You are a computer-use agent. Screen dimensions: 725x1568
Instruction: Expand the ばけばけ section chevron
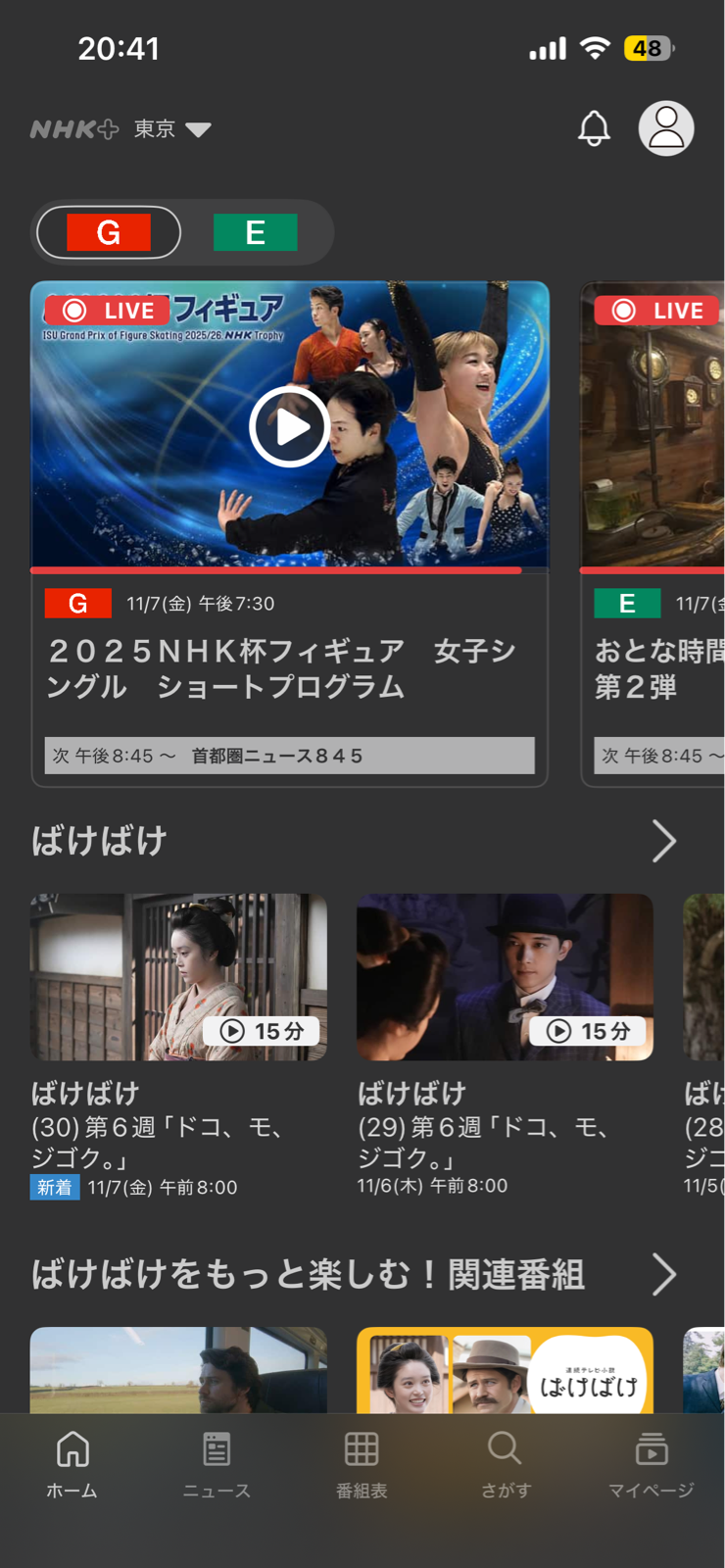point(664,841)
